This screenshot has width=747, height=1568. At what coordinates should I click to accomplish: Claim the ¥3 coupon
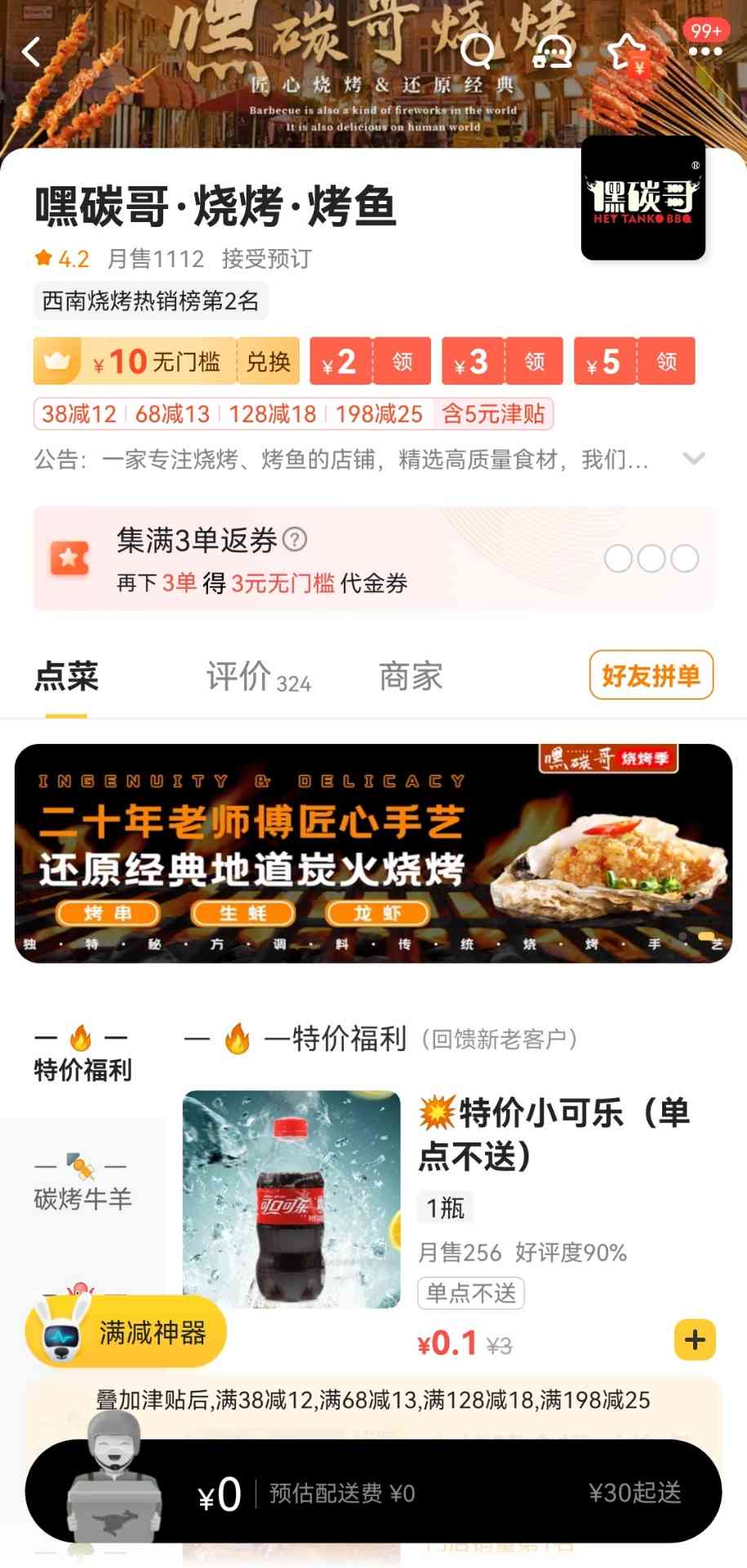(534, 361)
